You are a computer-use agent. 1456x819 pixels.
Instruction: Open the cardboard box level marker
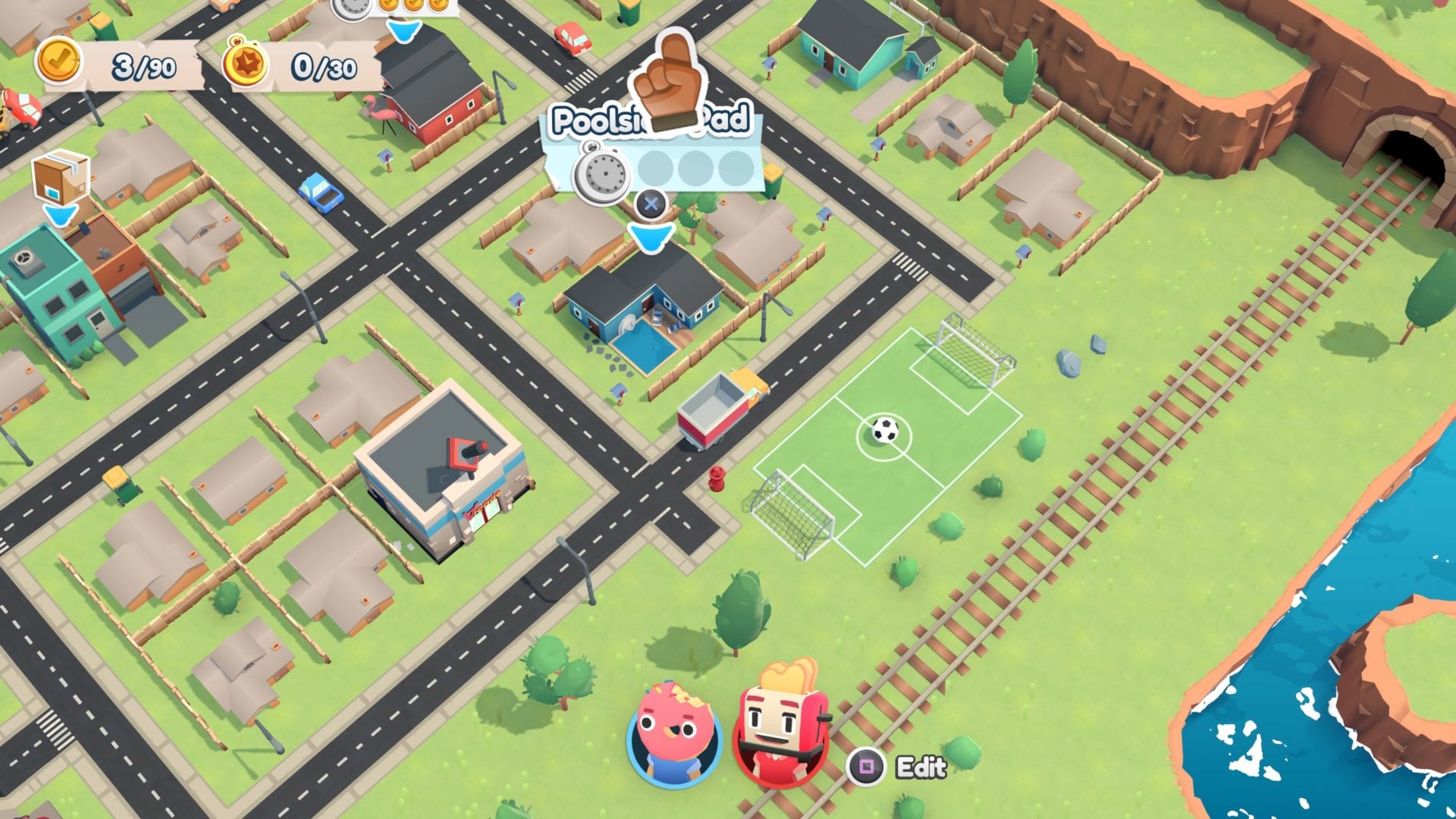tap(61, 178)
